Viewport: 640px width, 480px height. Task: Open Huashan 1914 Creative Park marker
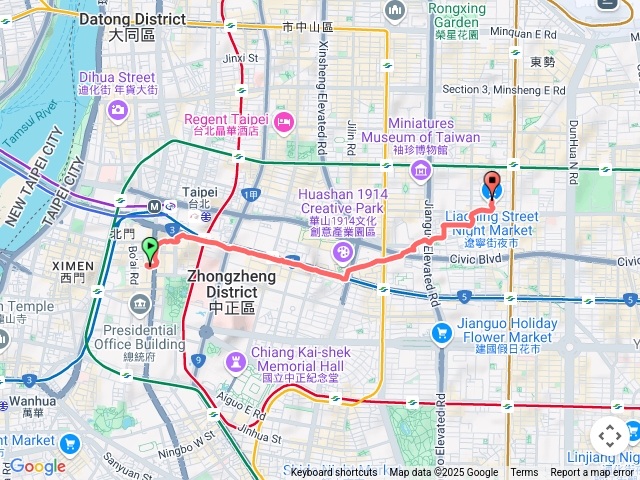(x=343, y=252)
